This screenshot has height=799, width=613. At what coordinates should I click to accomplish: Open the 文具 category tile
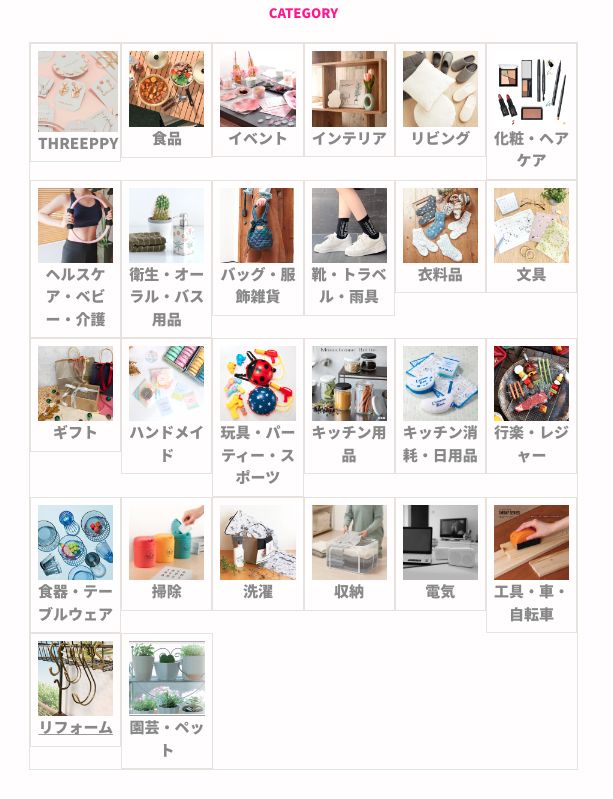pos(531,236)
